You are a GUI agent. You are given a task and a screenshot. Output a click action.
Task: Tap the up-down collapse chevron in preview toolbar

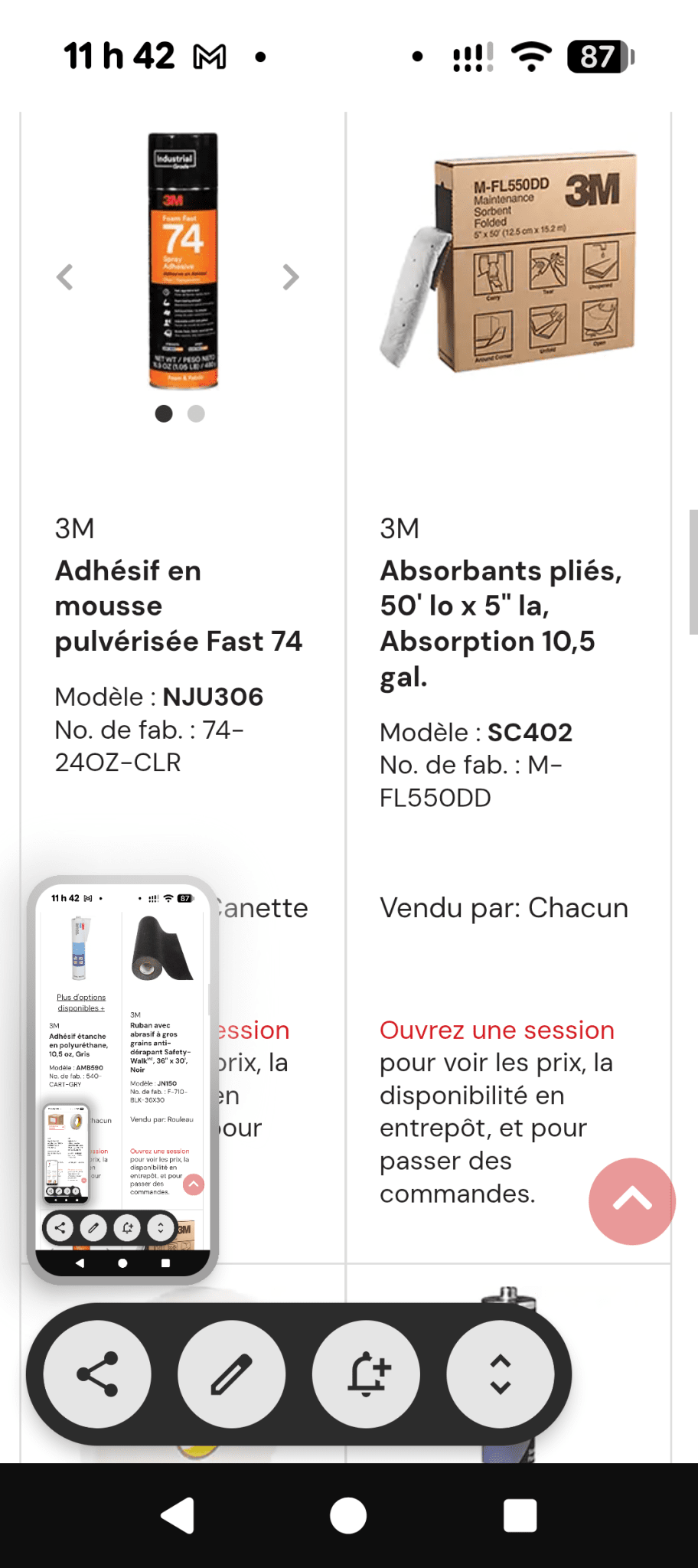pos(160,1228)
